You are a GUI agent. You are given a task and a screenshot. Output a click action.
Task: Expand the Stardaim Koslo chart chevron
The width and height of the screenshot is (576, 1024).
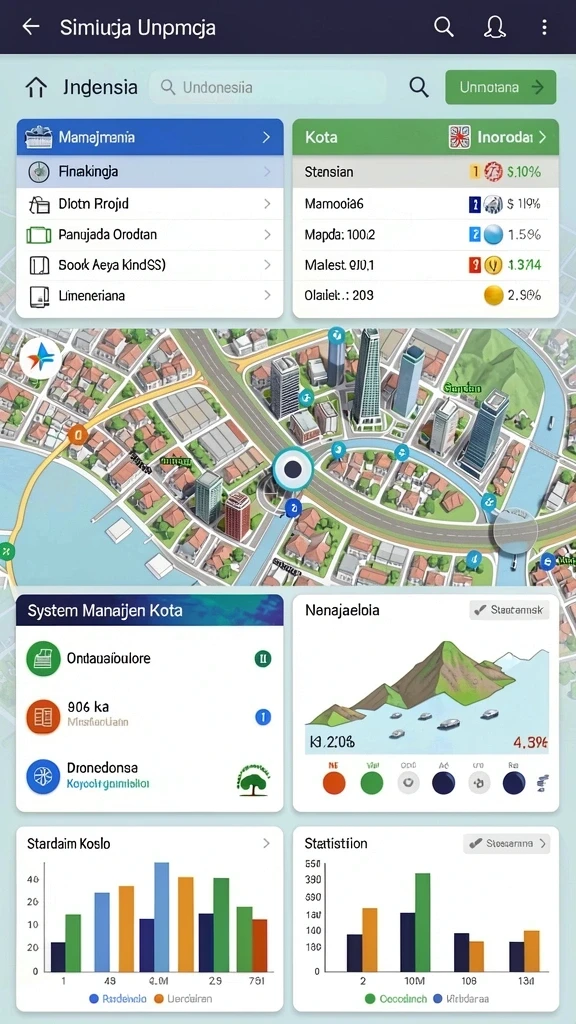pyautogui.click(x=266, y=843)
